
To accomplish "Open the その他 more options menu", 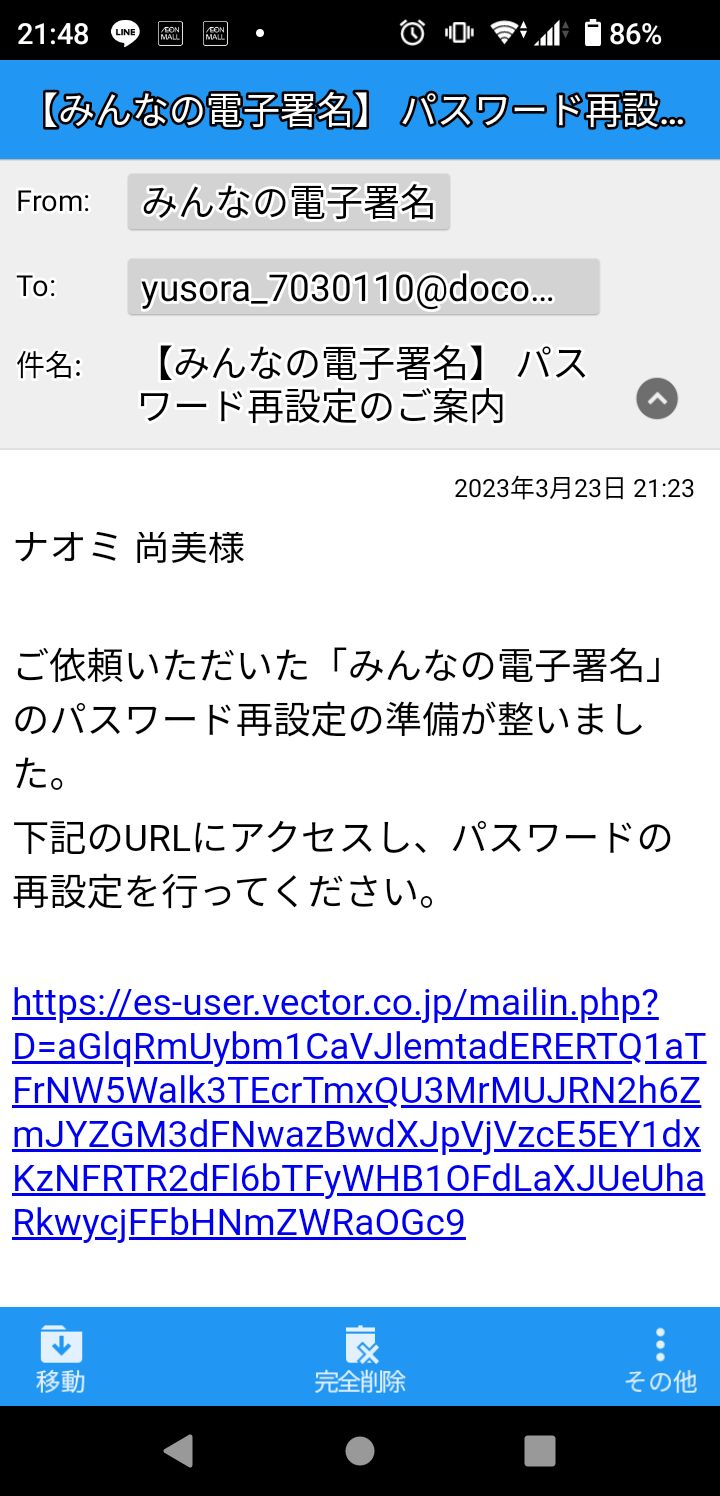I will coord(660,1358).
